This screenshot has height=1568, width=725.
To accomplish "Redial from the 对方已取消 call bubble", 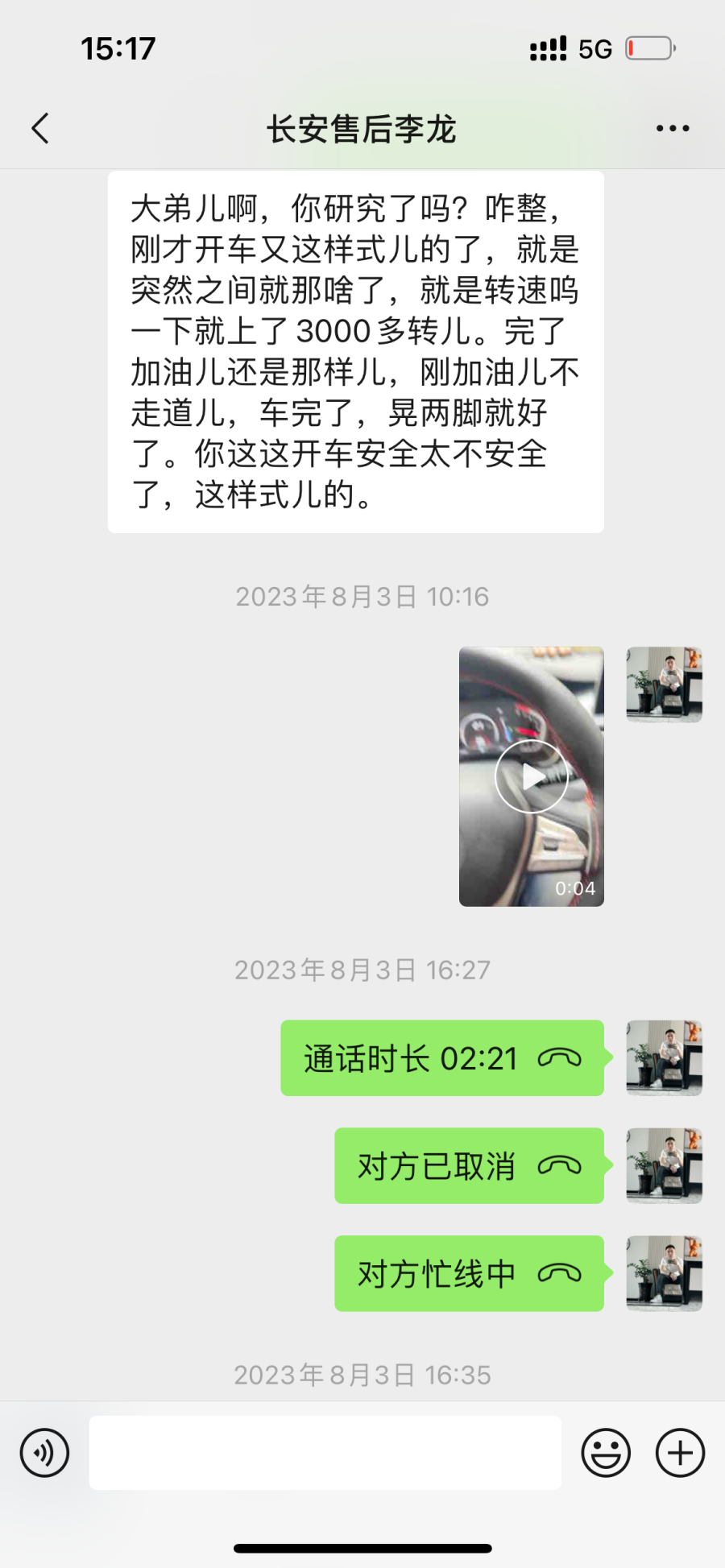I will (x=470, y=1166).
